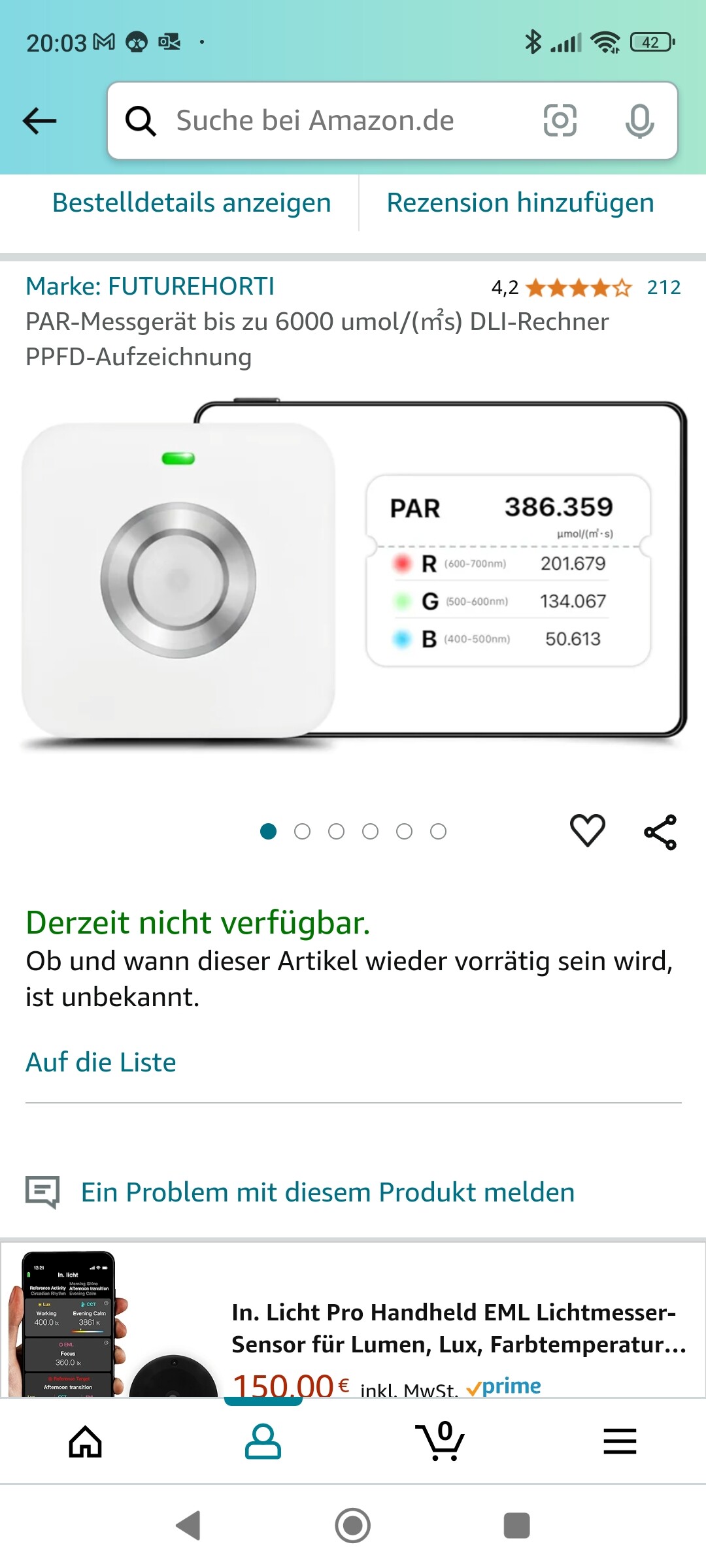Viewport: 706px width, 1568px height.
Task: Tap the Auf die Liste link
Action: point(101,1062)
